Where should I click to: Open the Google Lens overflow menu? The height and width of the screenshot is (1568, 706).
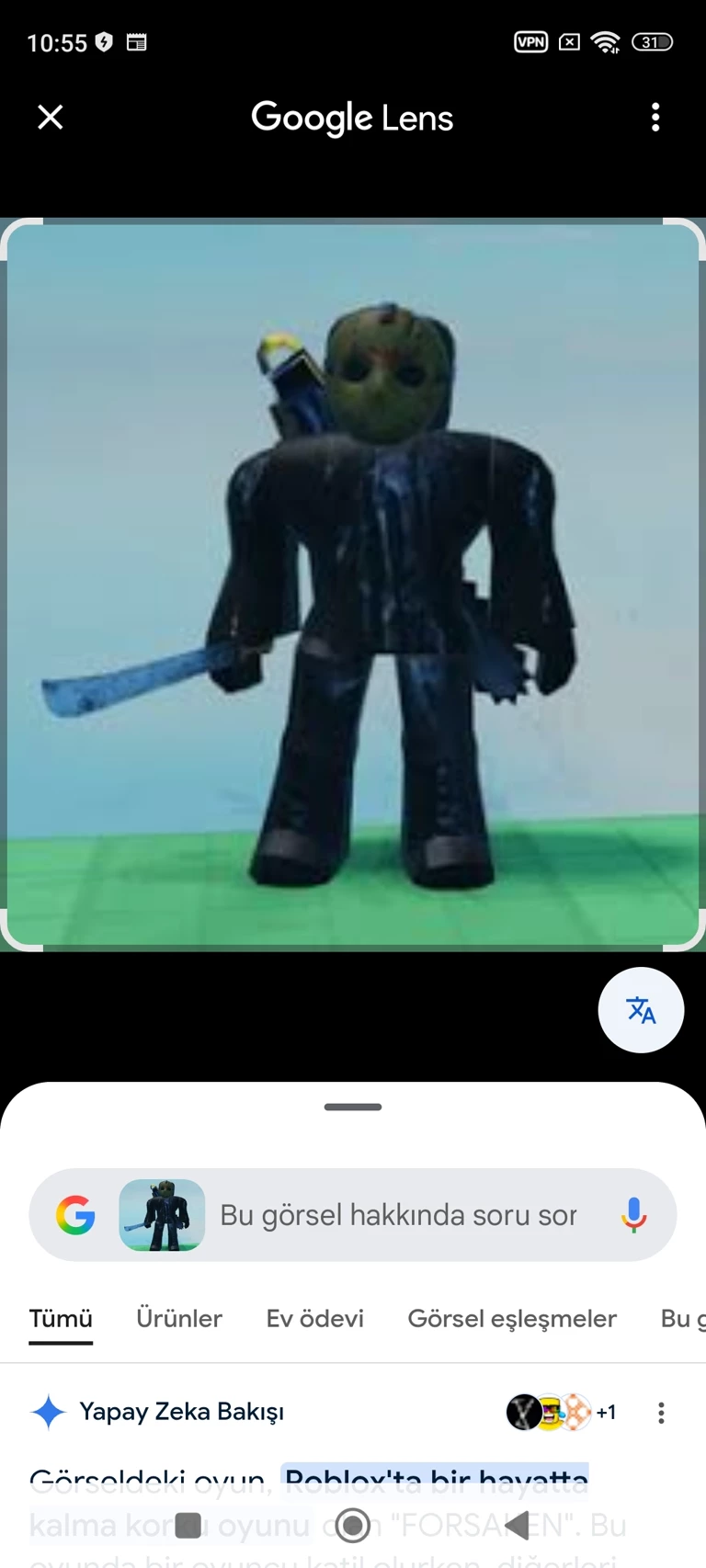point(655,117)
